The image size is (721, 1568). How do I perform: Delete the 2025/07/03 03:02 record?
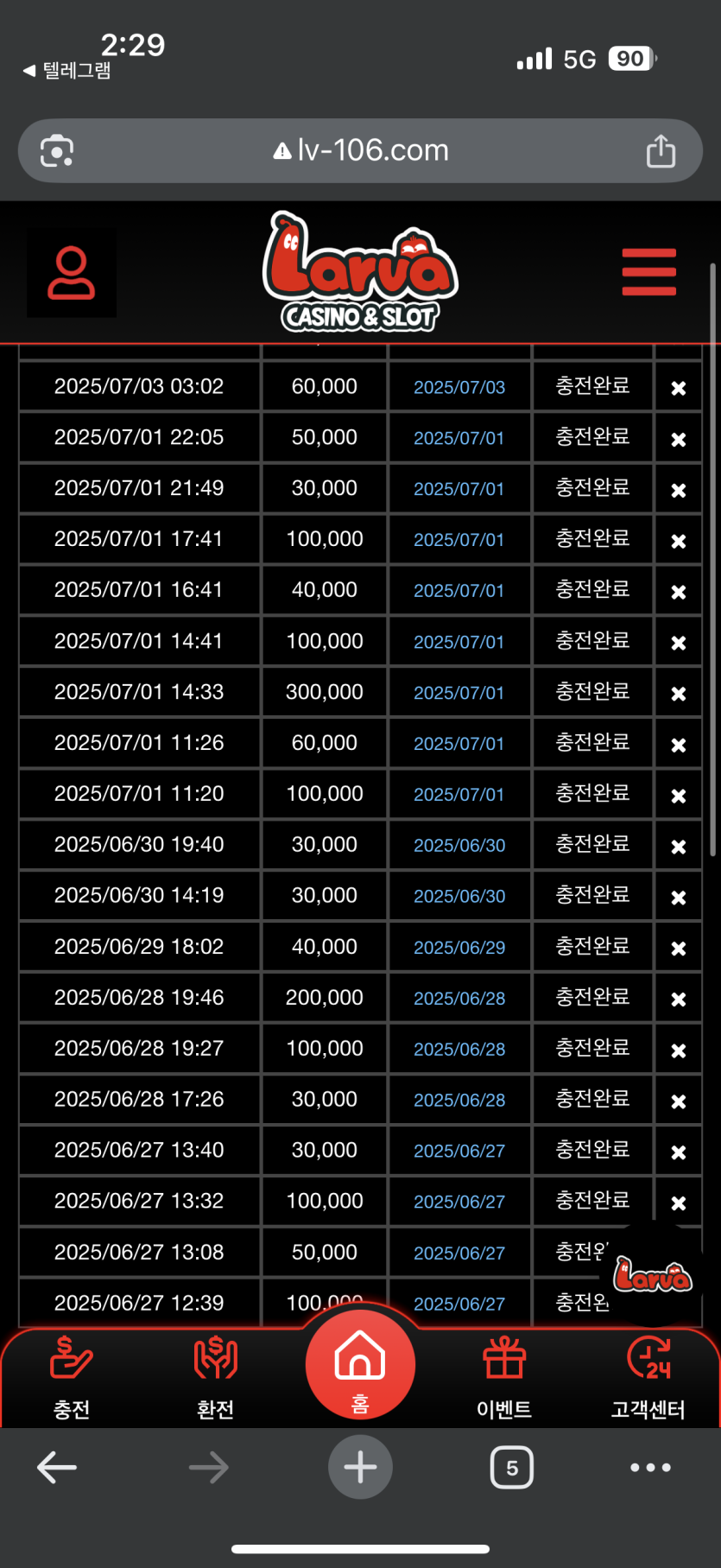coord(679,388)
